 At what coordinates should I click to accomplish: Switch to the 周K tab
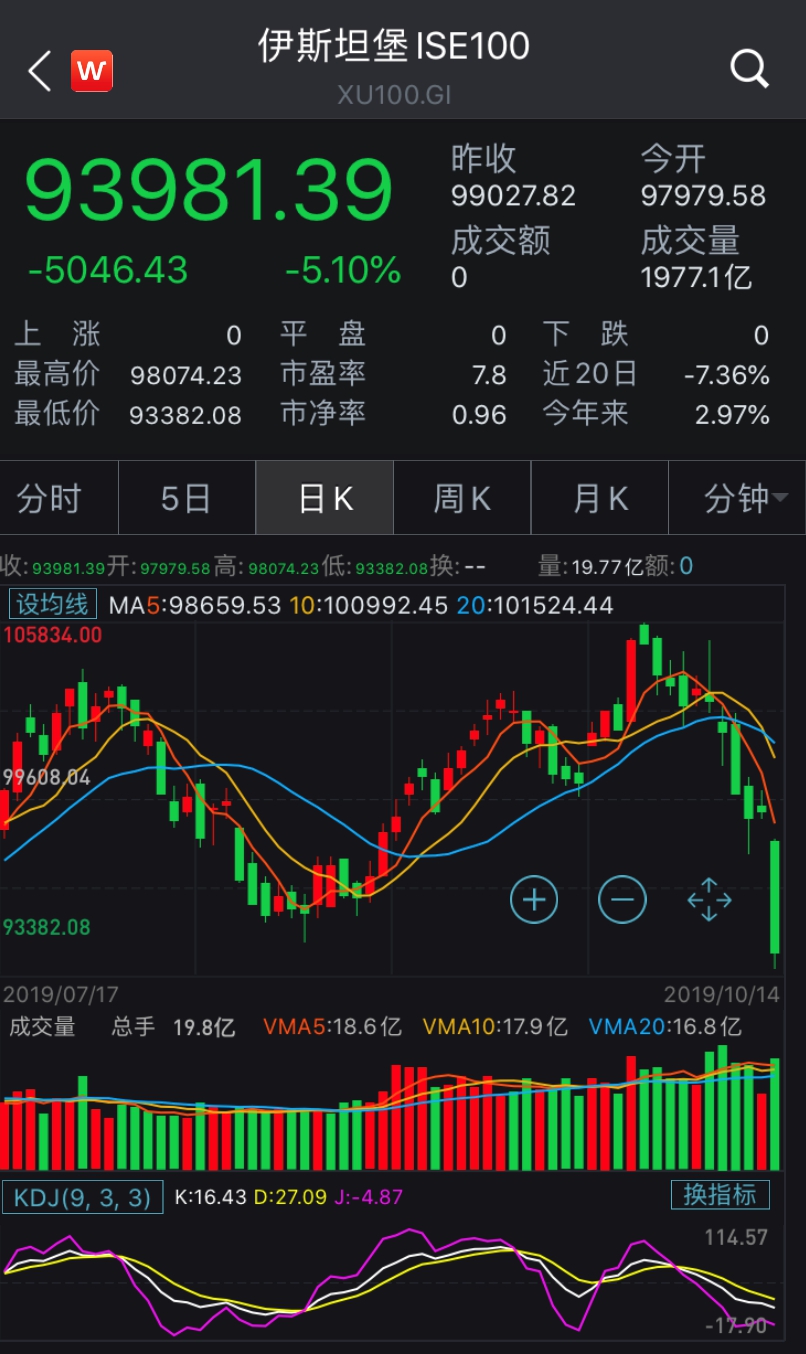pos(462,498)
